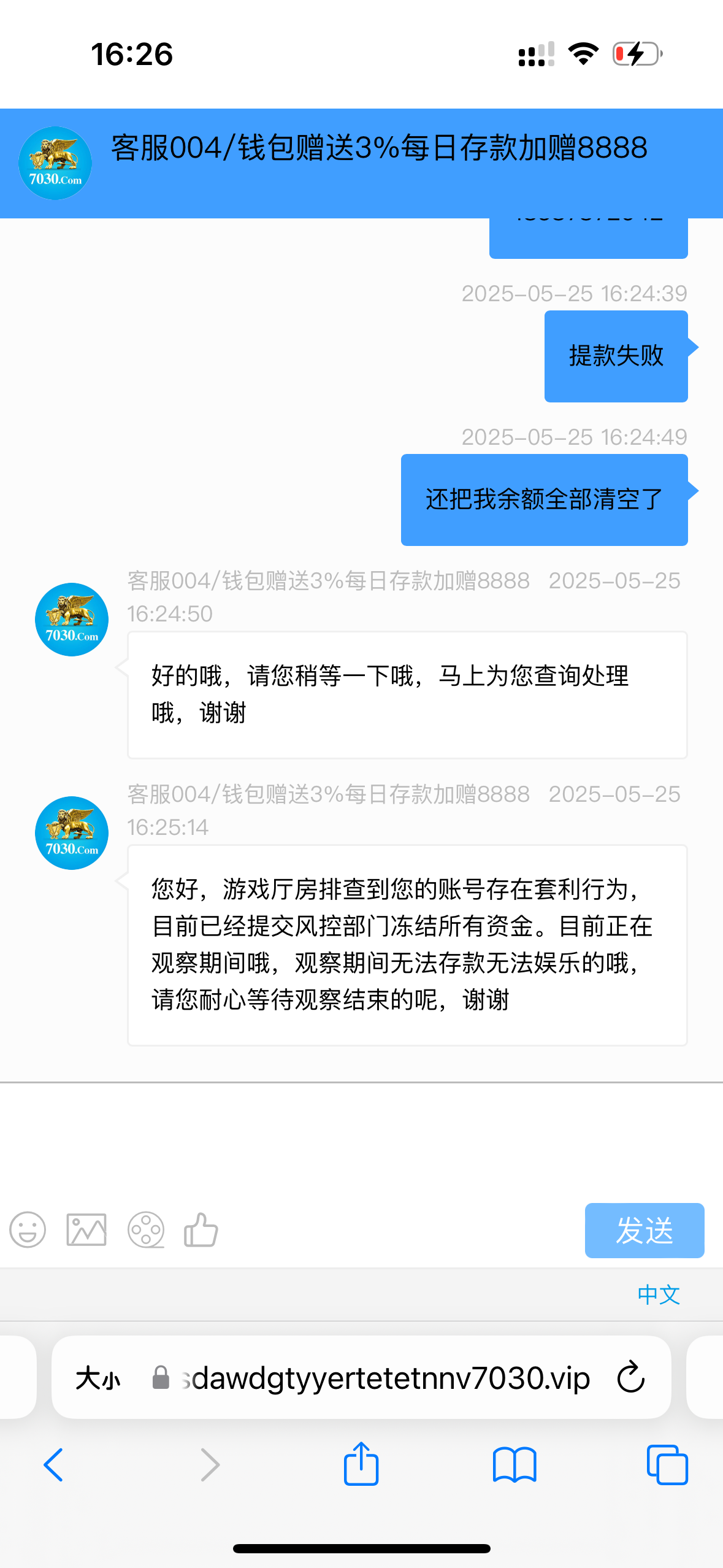Attach an image to the chat
The height and width of the screenshot is (1568, 723).
(x=86, y=1230)
